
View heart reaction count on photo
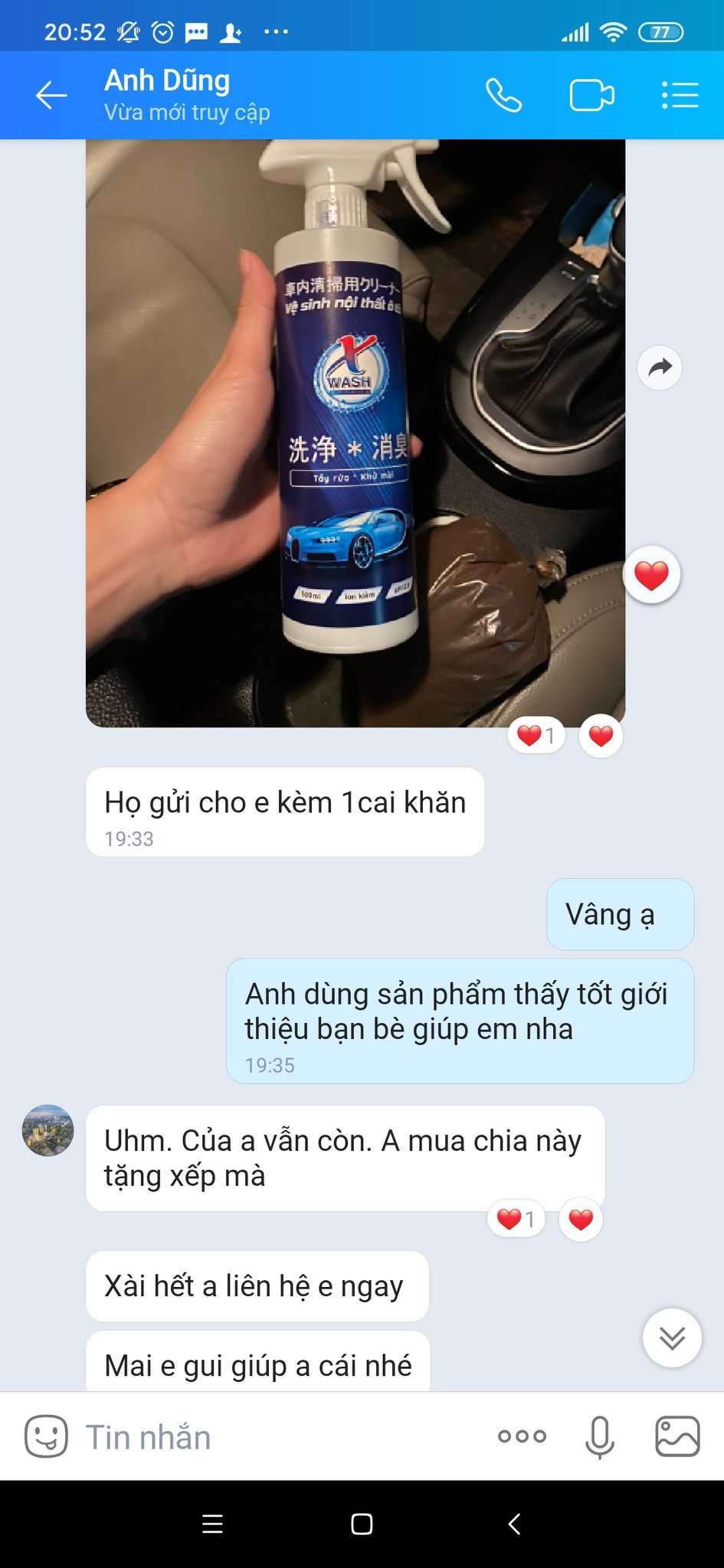(x=536, y=737)
